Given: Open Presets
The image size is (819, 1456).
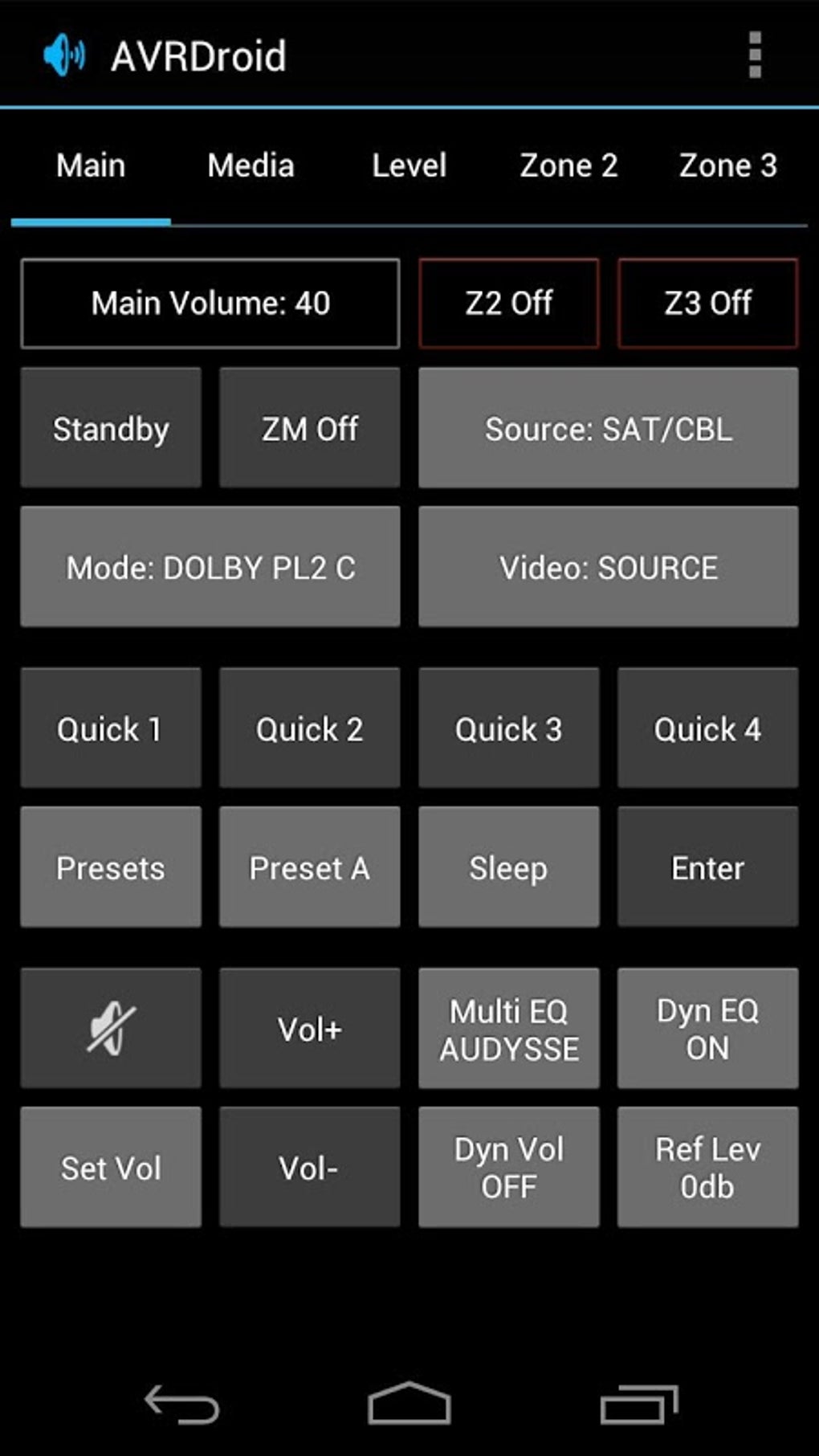Looking at the screenshot, I should click(111, 867).
